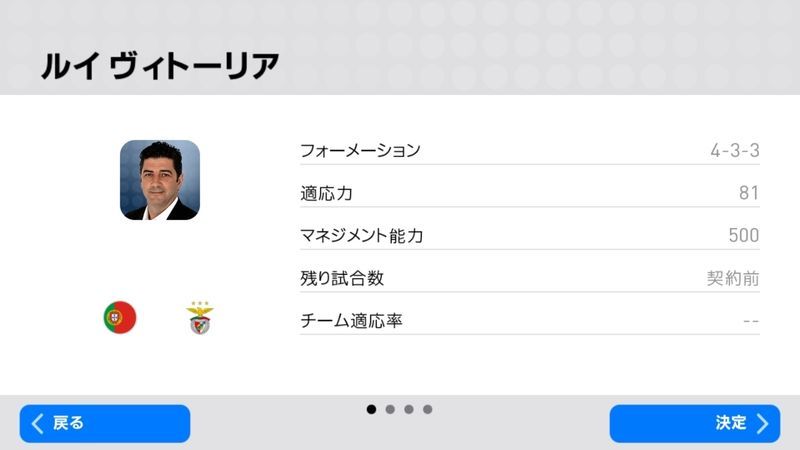Go back with the 戻る button

point(104,423)
